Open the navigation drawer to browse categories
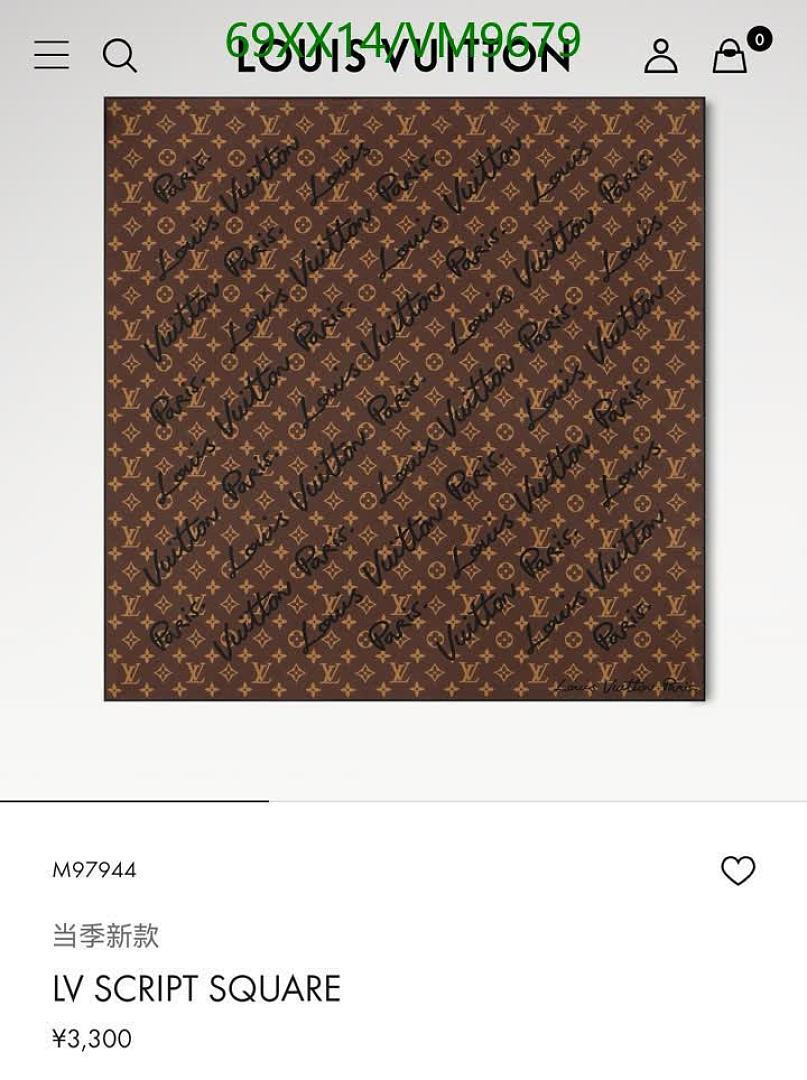 (50, 55)
